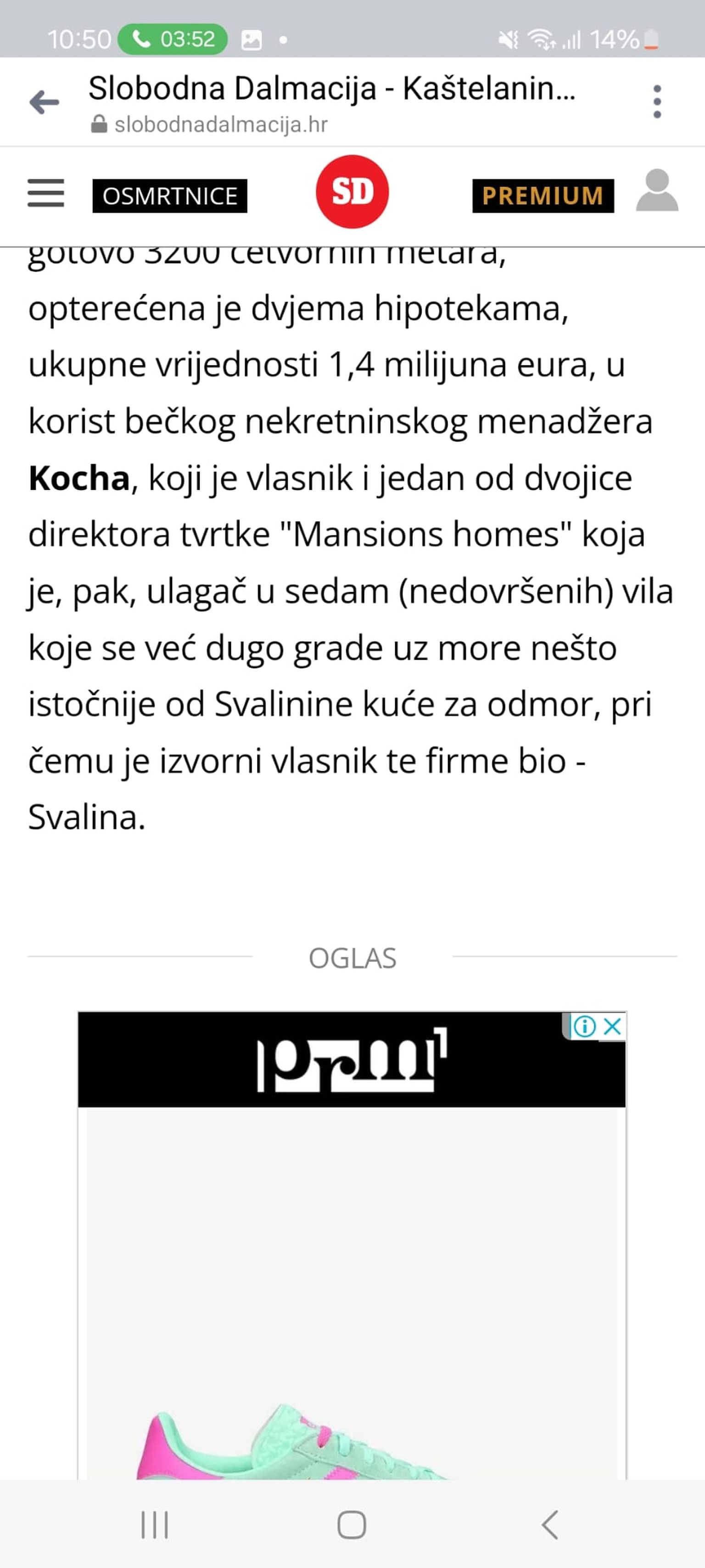705x1568 pixels.
Task: Go to the home screen
Action: coord(351,1525)
